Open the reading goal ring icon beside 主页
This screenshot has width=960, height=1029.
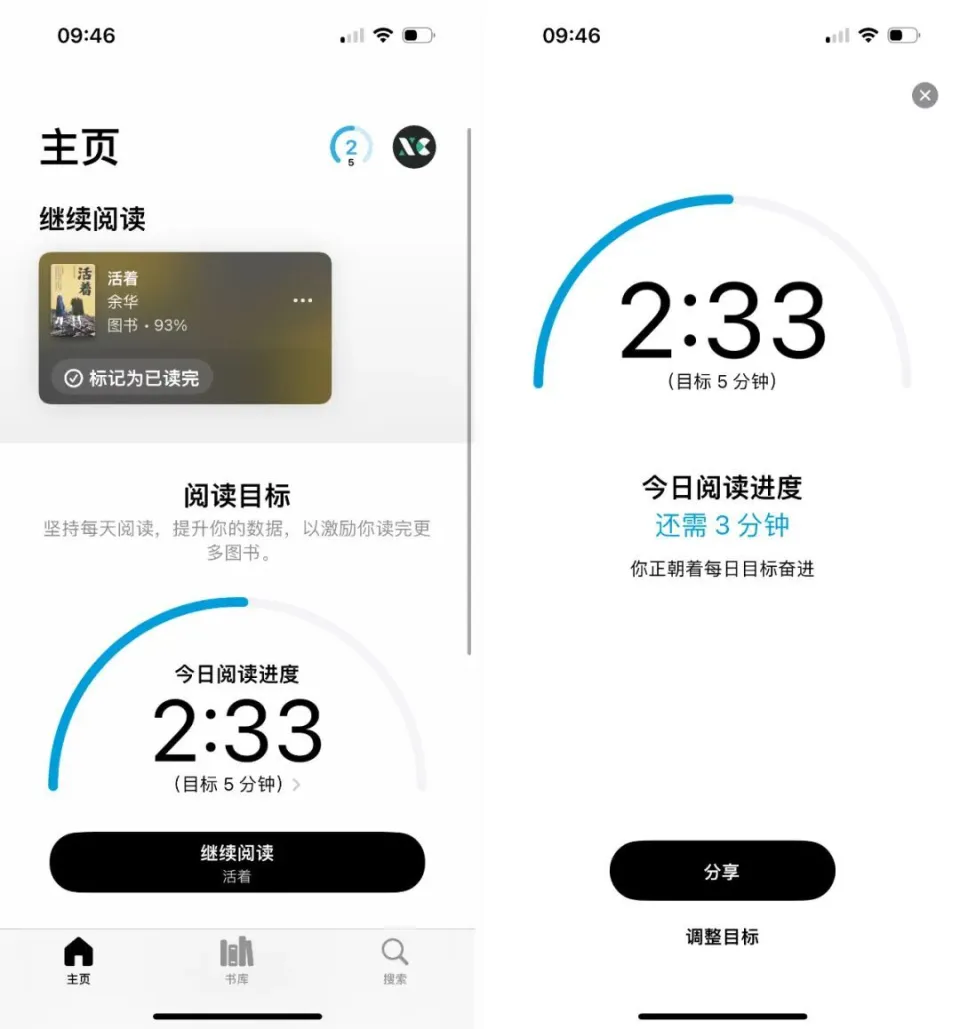pos(350,148)
